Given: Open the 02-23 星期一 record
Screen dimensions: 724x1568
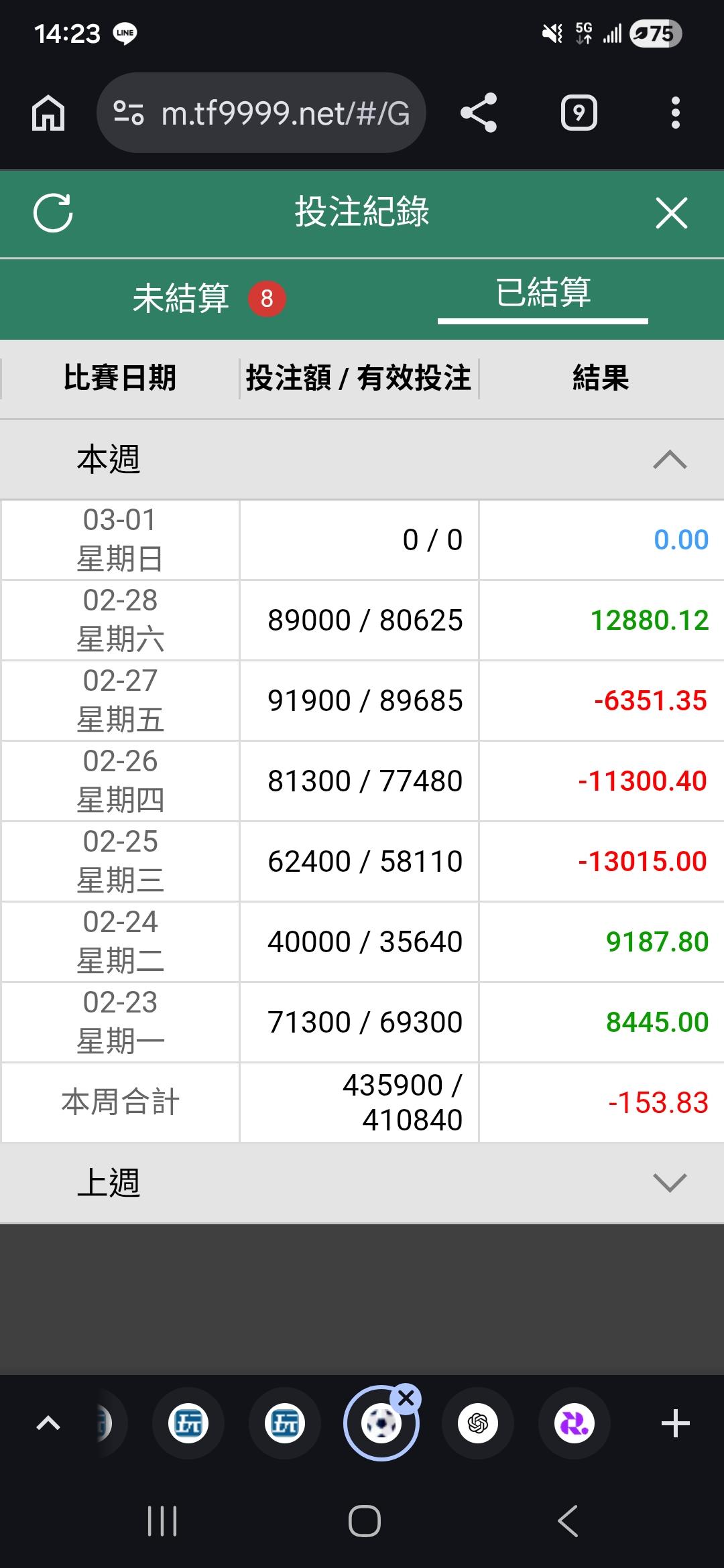Looking at the screenshot, I should [362, 1022].
